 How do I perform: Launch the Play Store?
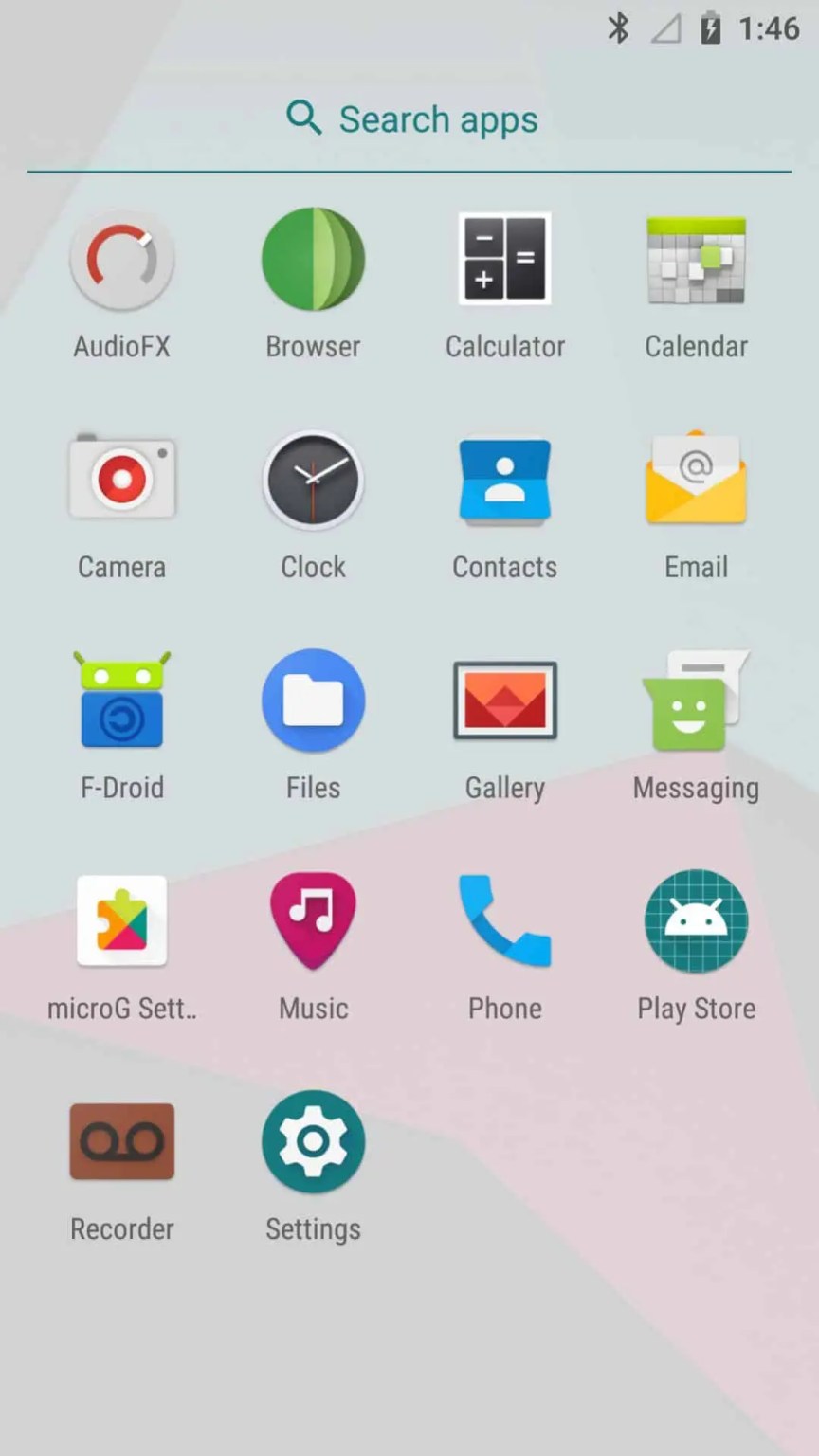[696, 920]
